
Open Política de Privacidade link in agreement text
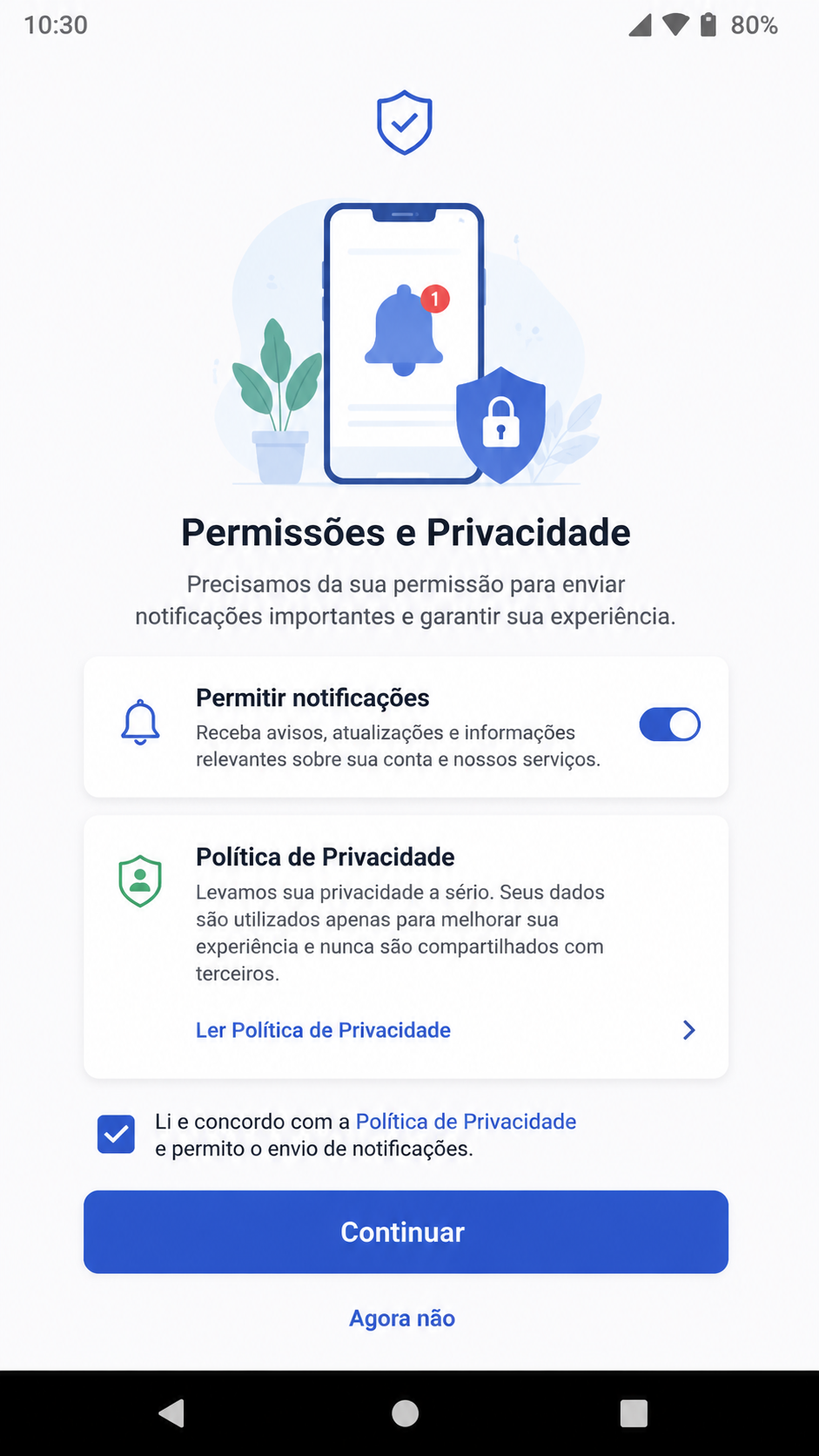pos(466,1121)
